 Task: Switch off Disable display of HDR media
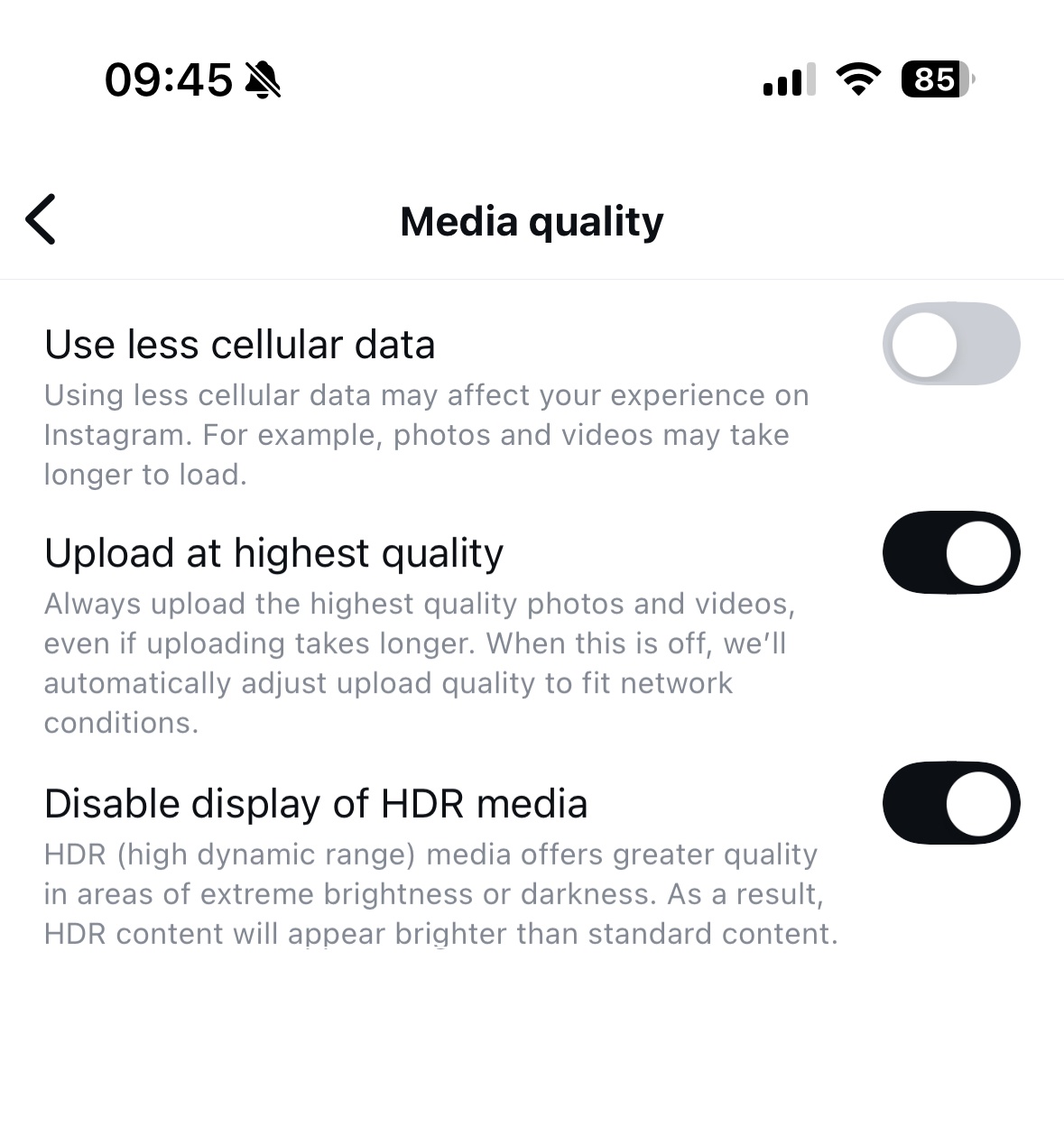[x=950, y=803]
